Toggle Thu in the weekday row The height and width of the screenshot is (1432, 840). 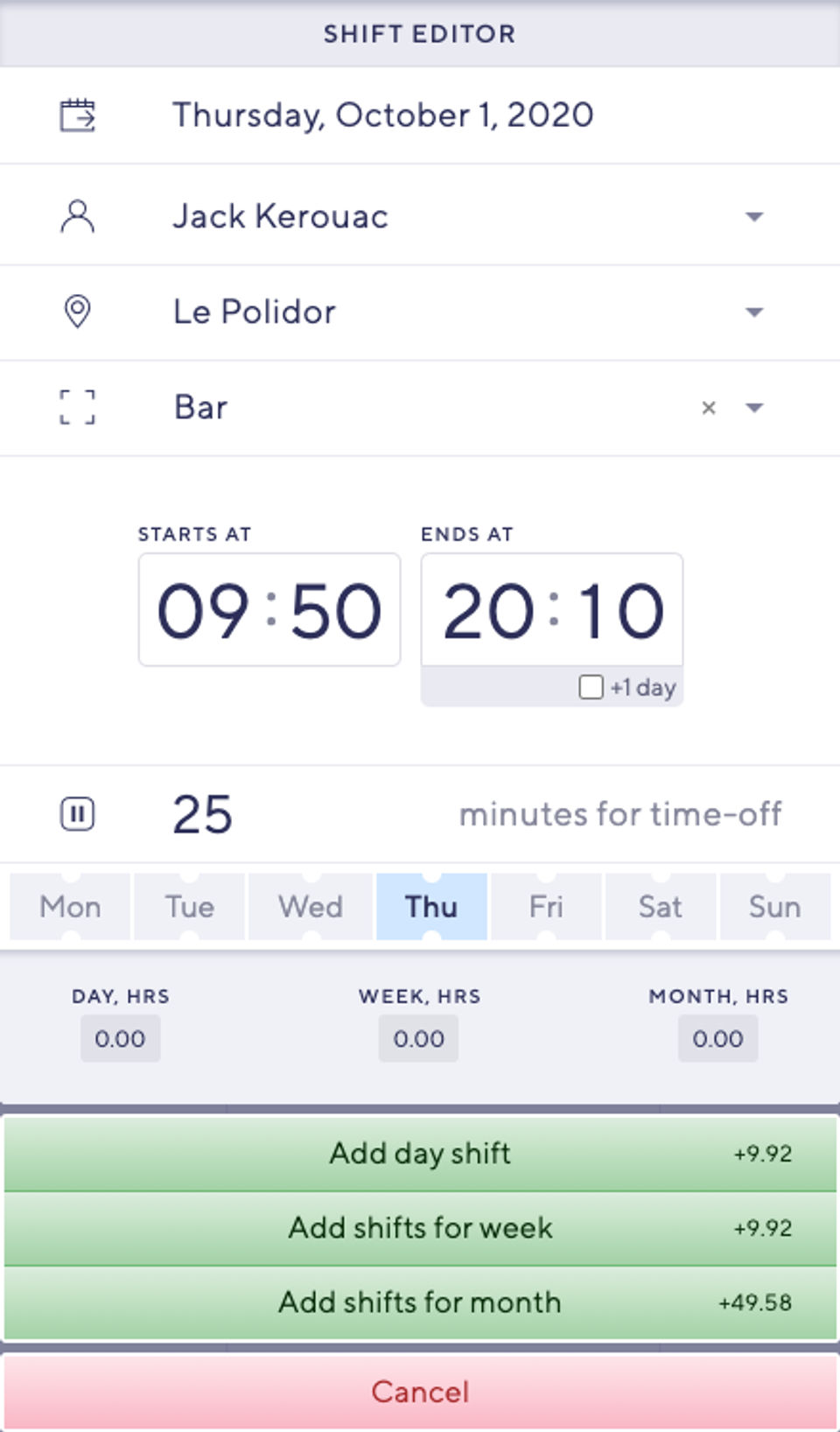coord(431,907)
